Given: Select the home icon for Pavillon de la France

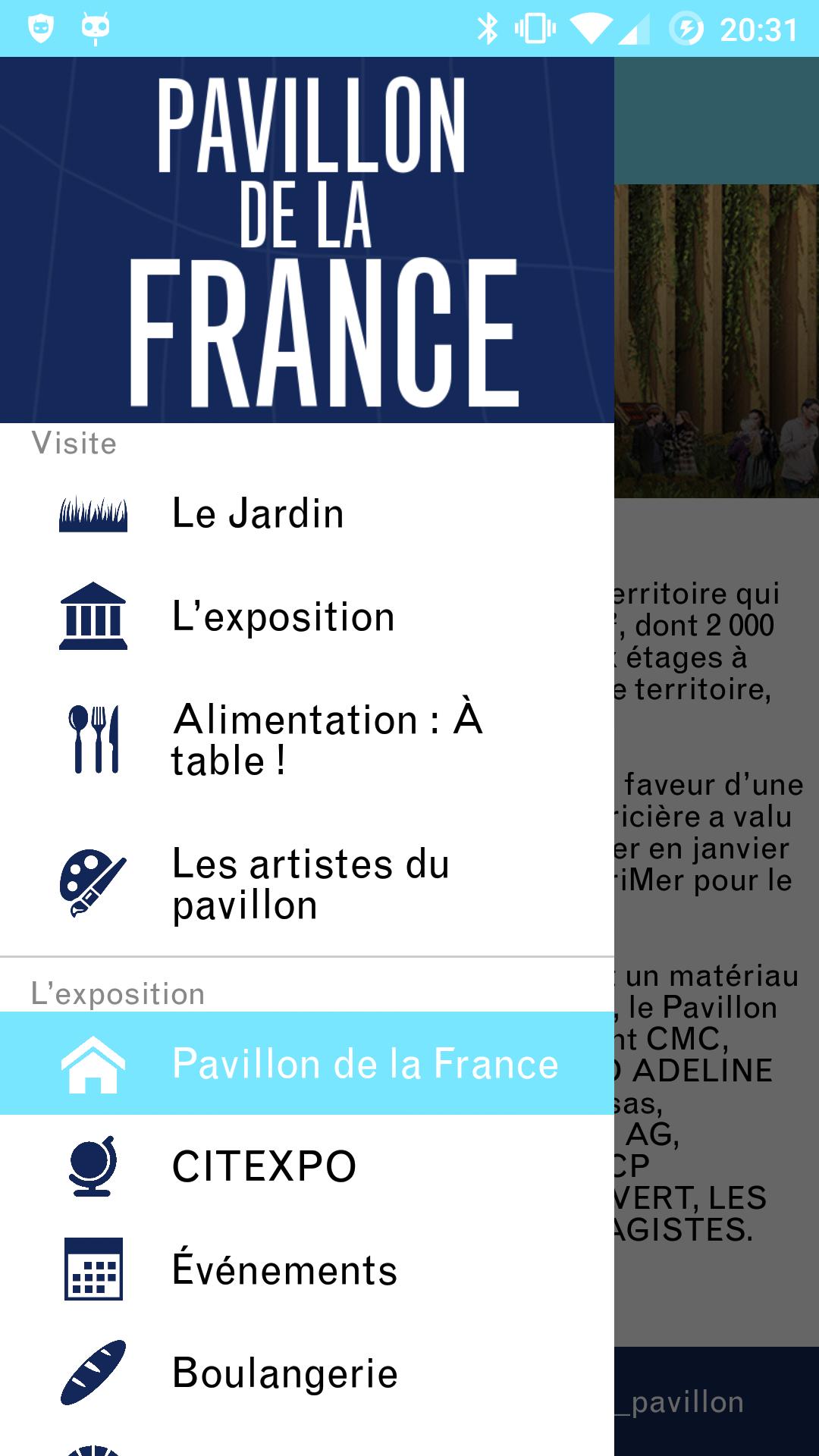Looking at the screenshot, I should click(93, 1064).
